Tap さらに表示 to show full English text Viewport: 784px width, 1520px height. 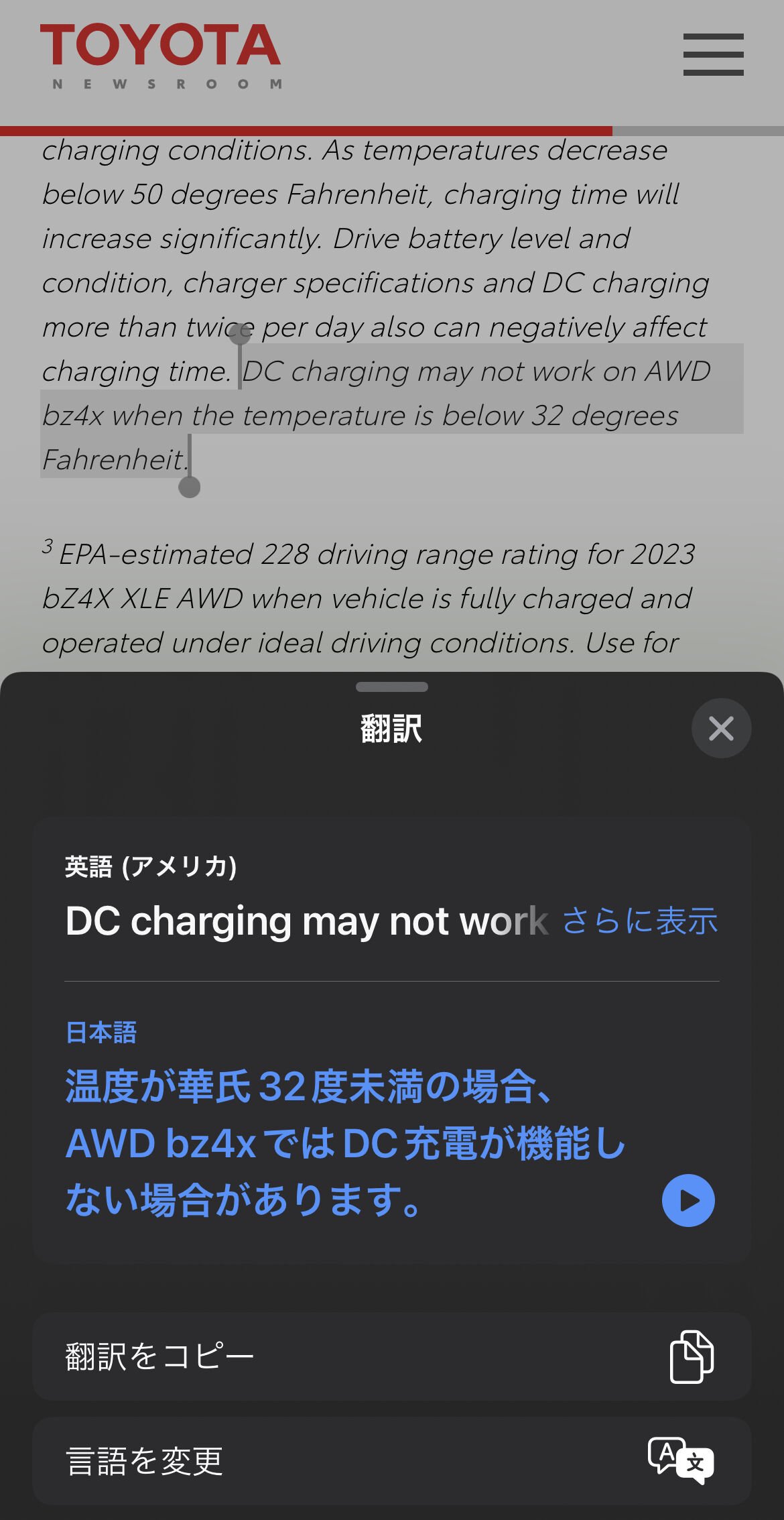point(640,921)
